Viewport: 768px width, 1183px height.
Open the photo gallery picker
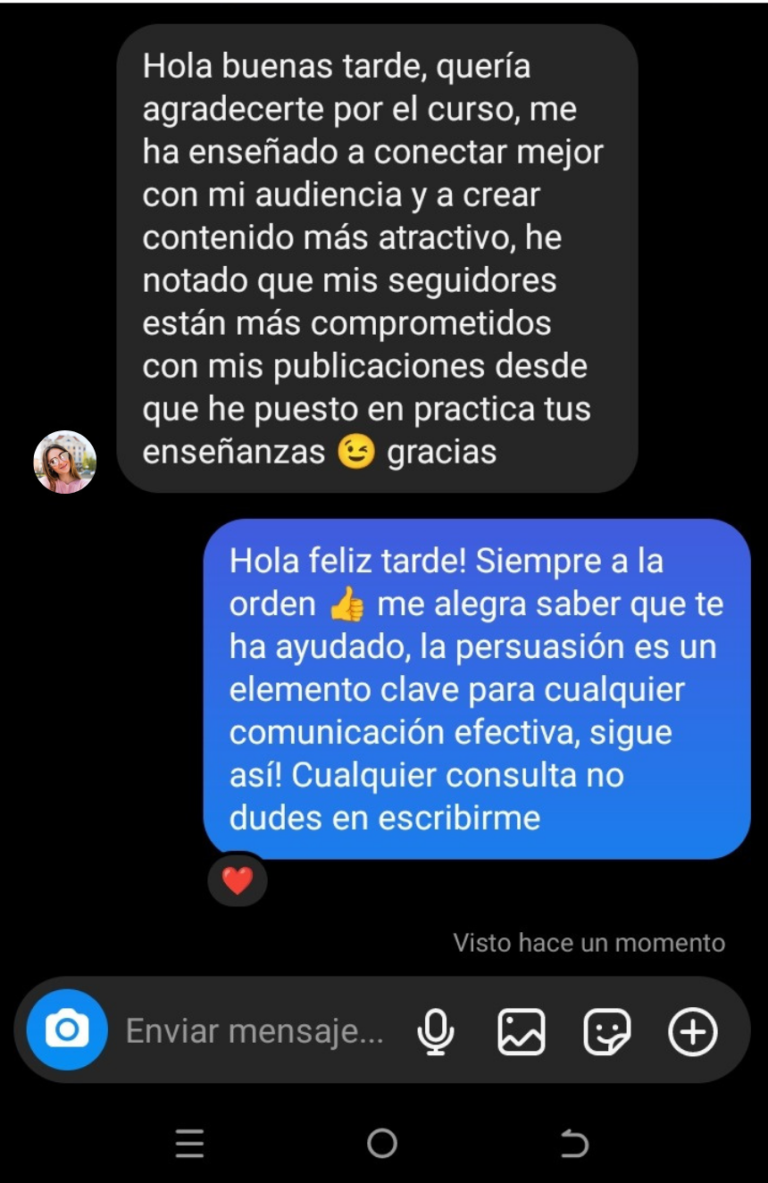tap(521, 1030)
